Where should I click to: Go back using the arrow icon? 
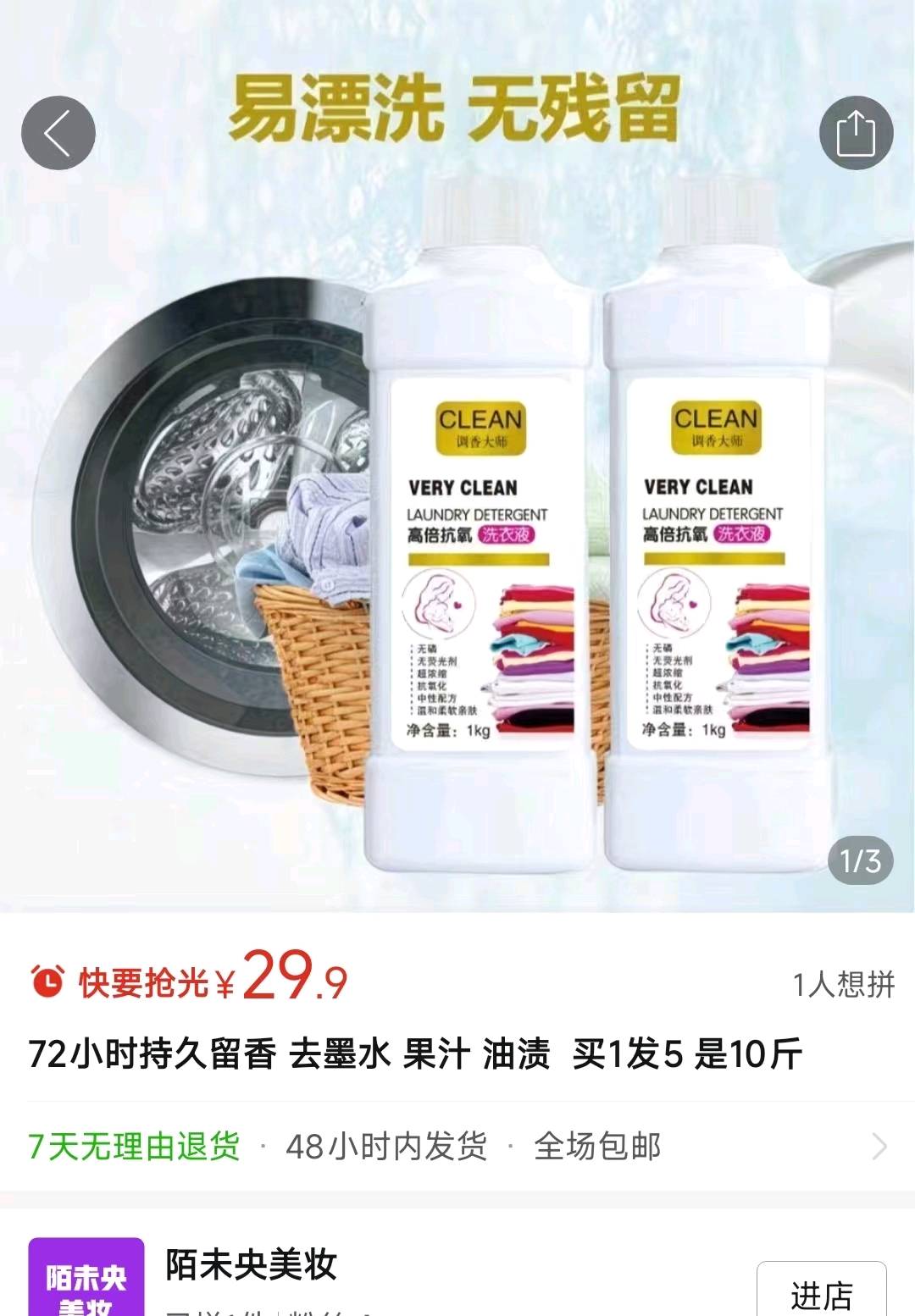point(58,134)
